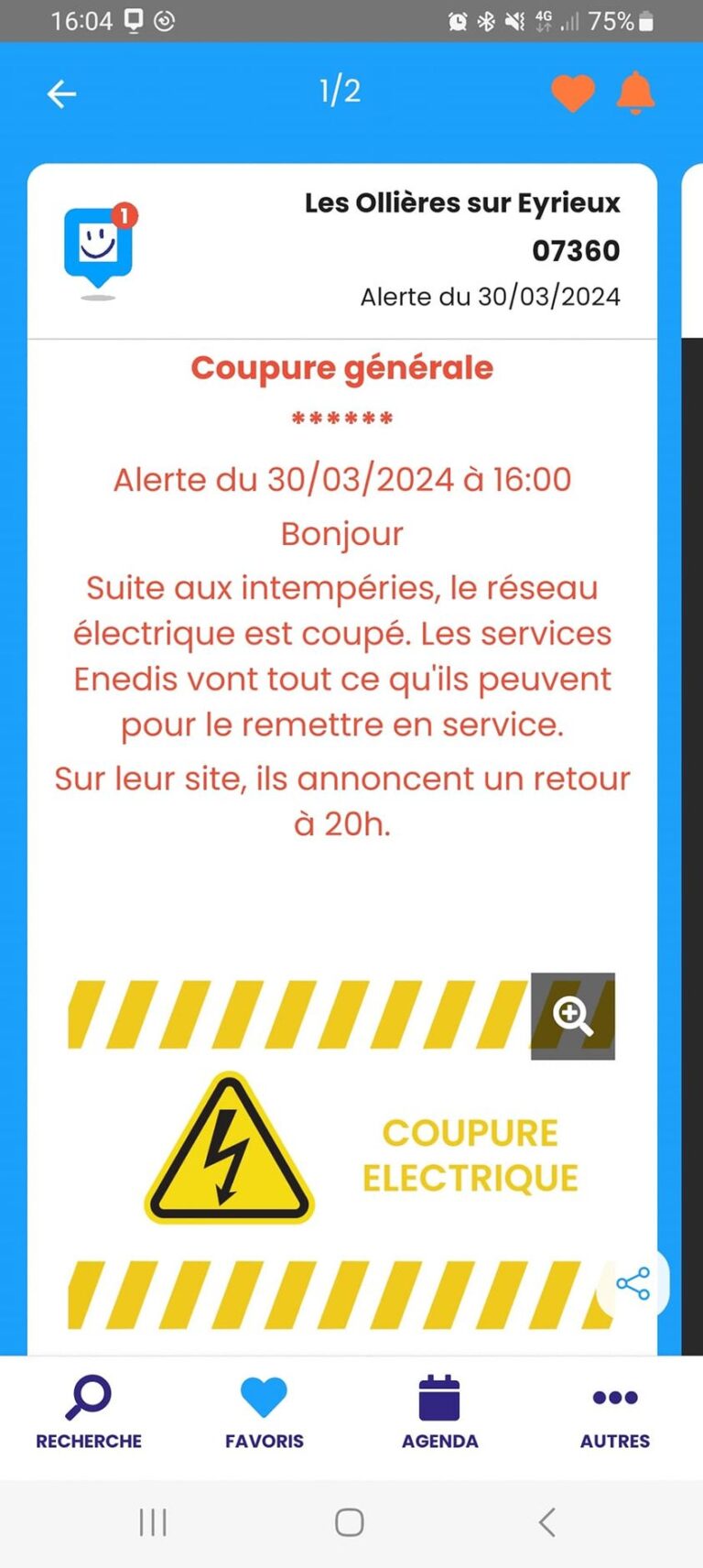Zoom in on the Coupure Electrique image
This screenshot has height=1568, width=703.
pyautogui.click(x=573, y=1016)
